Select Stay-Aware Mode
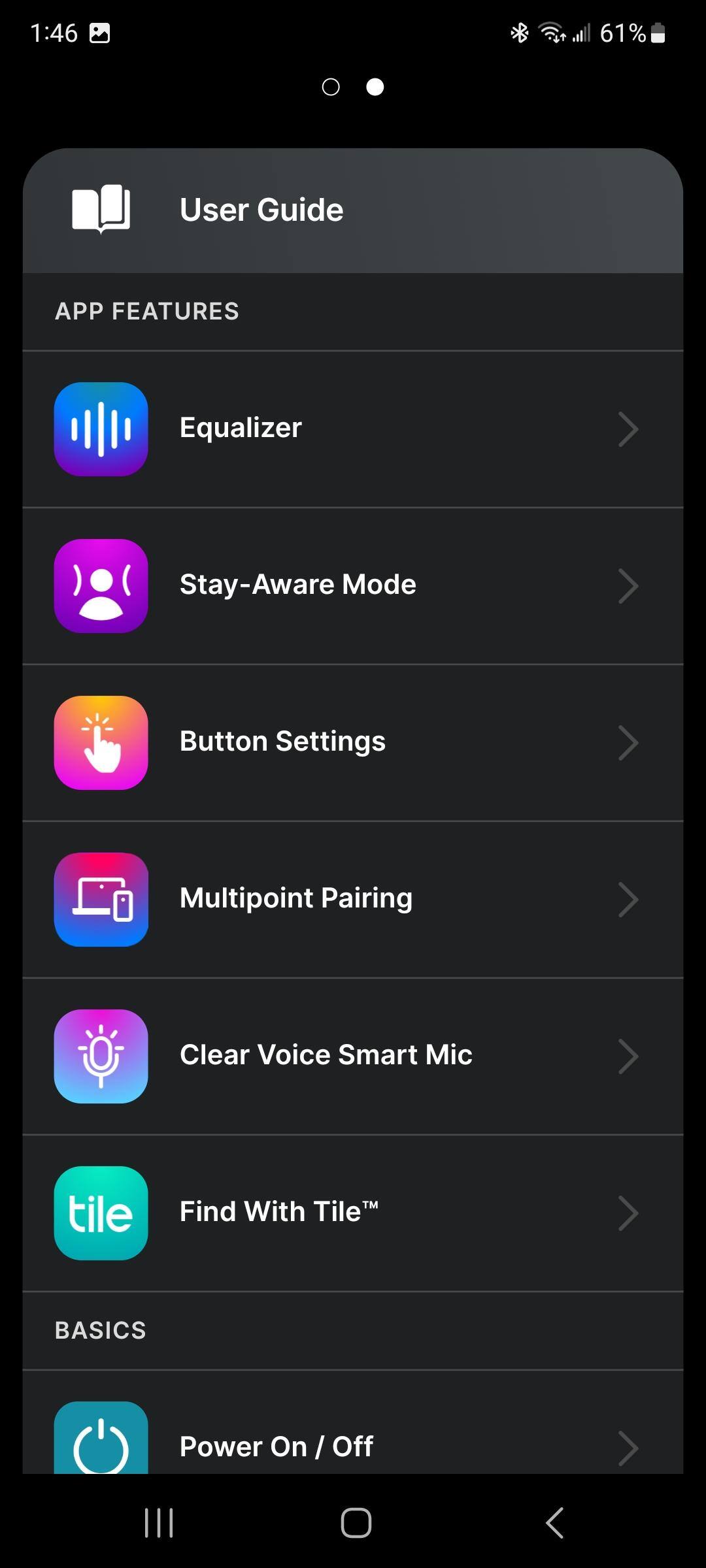 352,585
